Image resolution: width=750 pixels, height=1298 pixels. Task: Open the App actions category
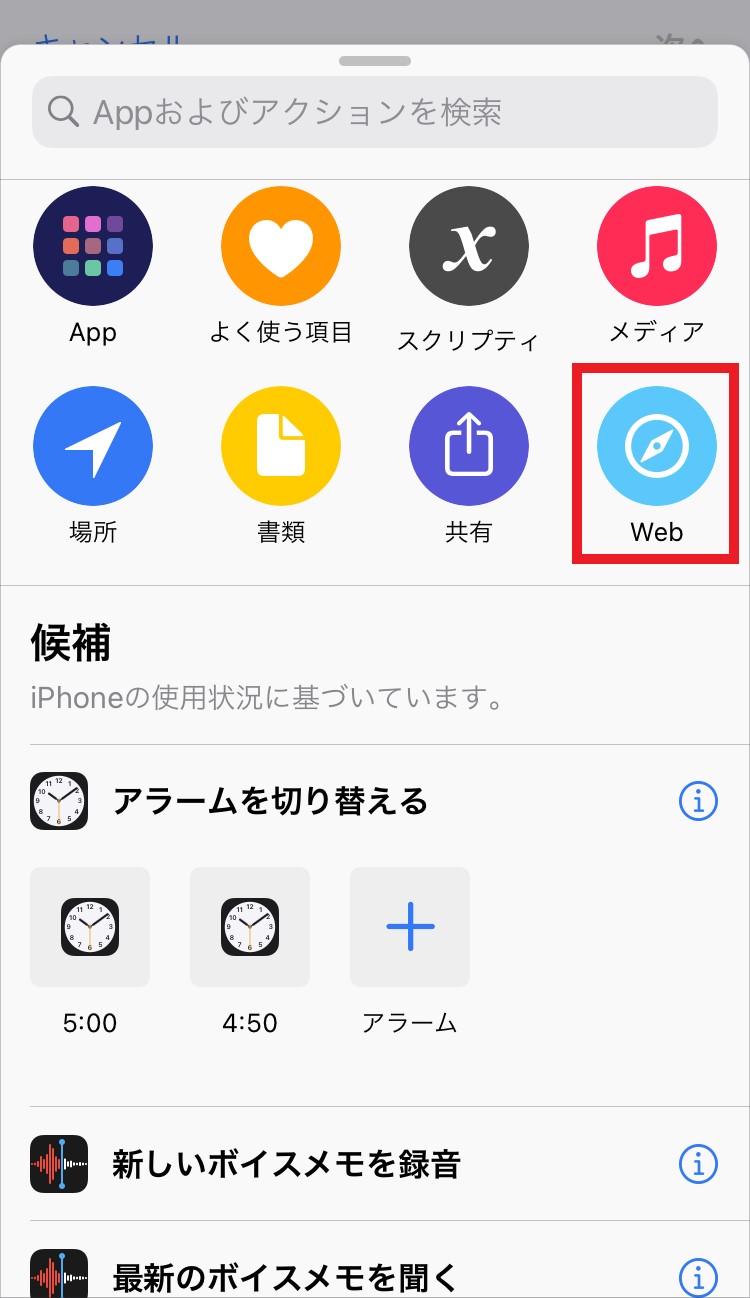click(x=92, y=246)
